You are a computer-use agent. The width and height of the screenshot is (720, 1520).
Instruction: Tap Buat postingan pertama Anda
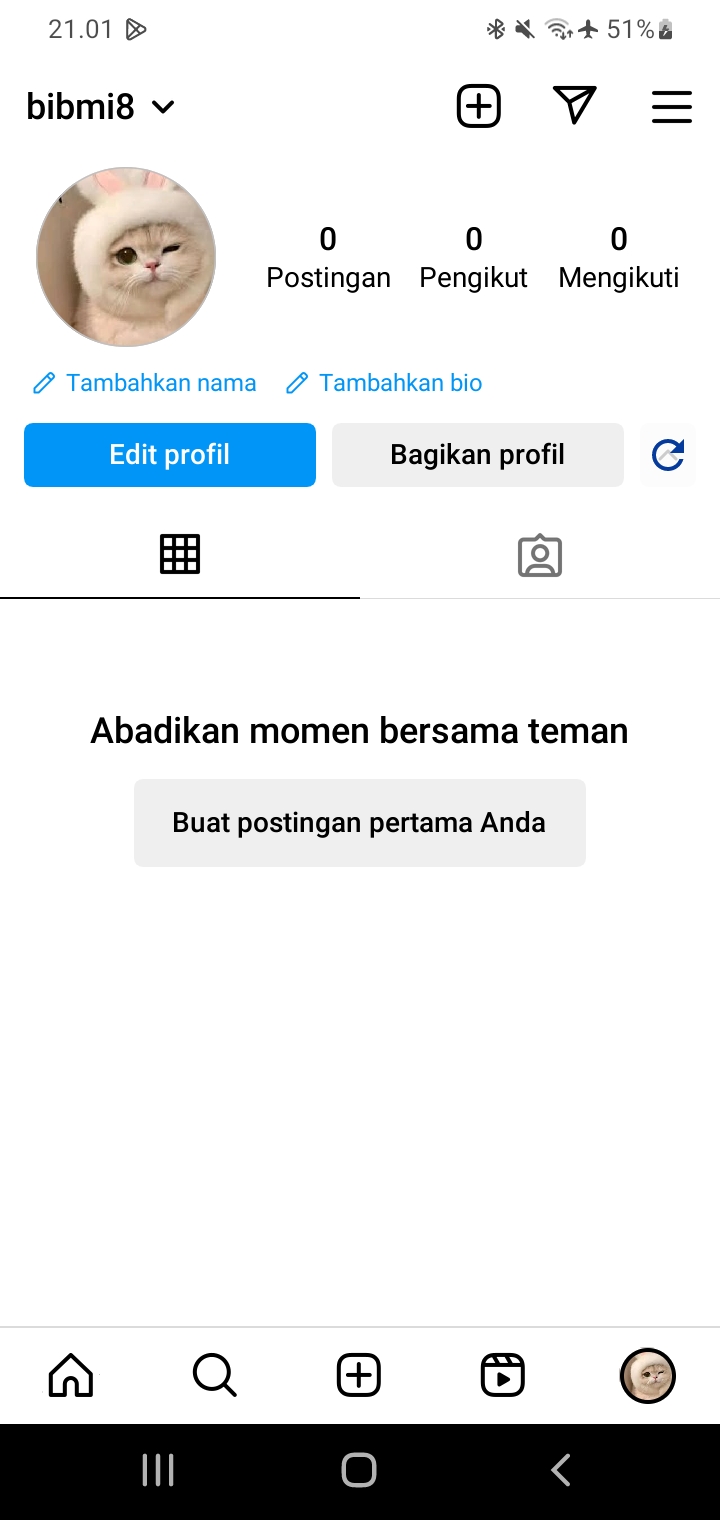click(x=360, y=823)
